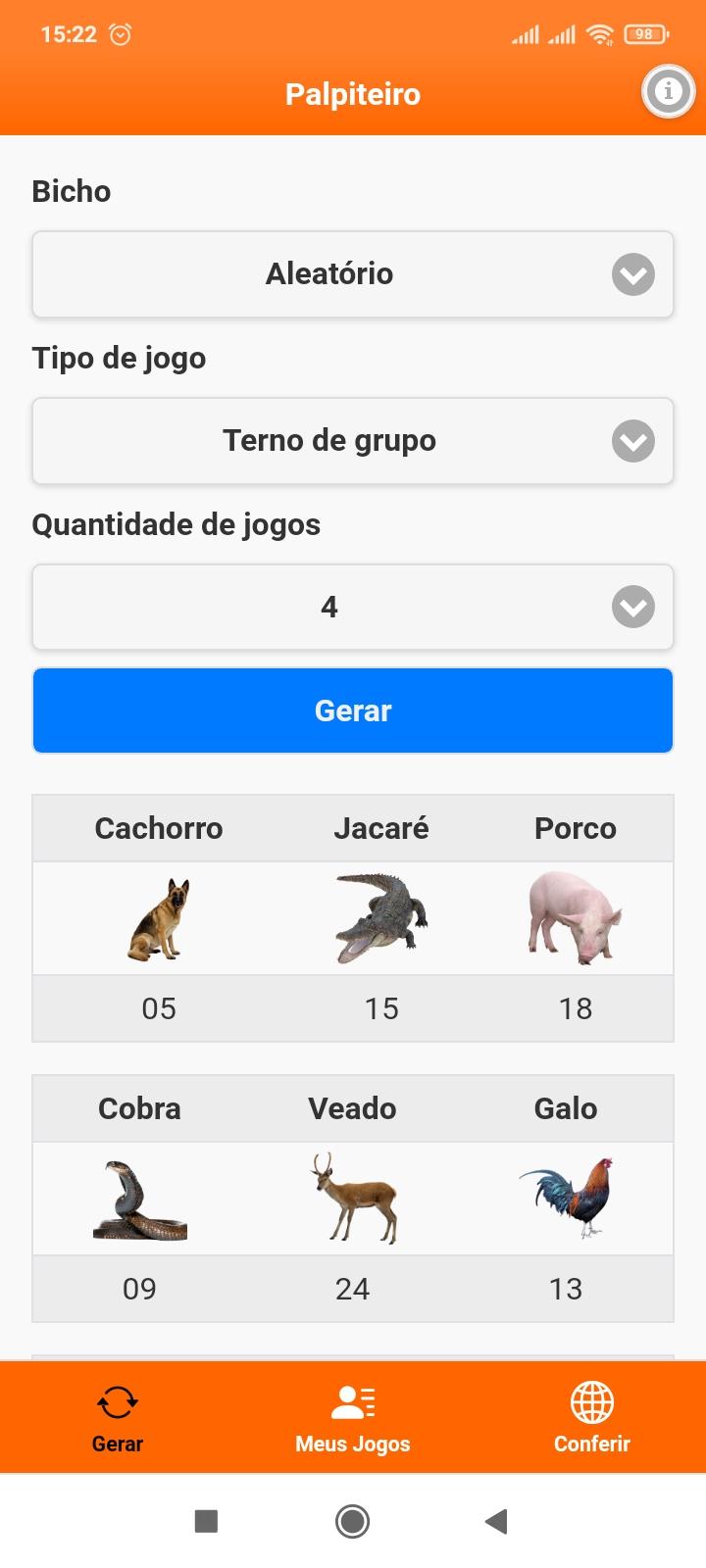This screenshot has width=706, height=1568.
Task: Select the Gerar tab in bottom navigation
Action: click(118, 1418)
